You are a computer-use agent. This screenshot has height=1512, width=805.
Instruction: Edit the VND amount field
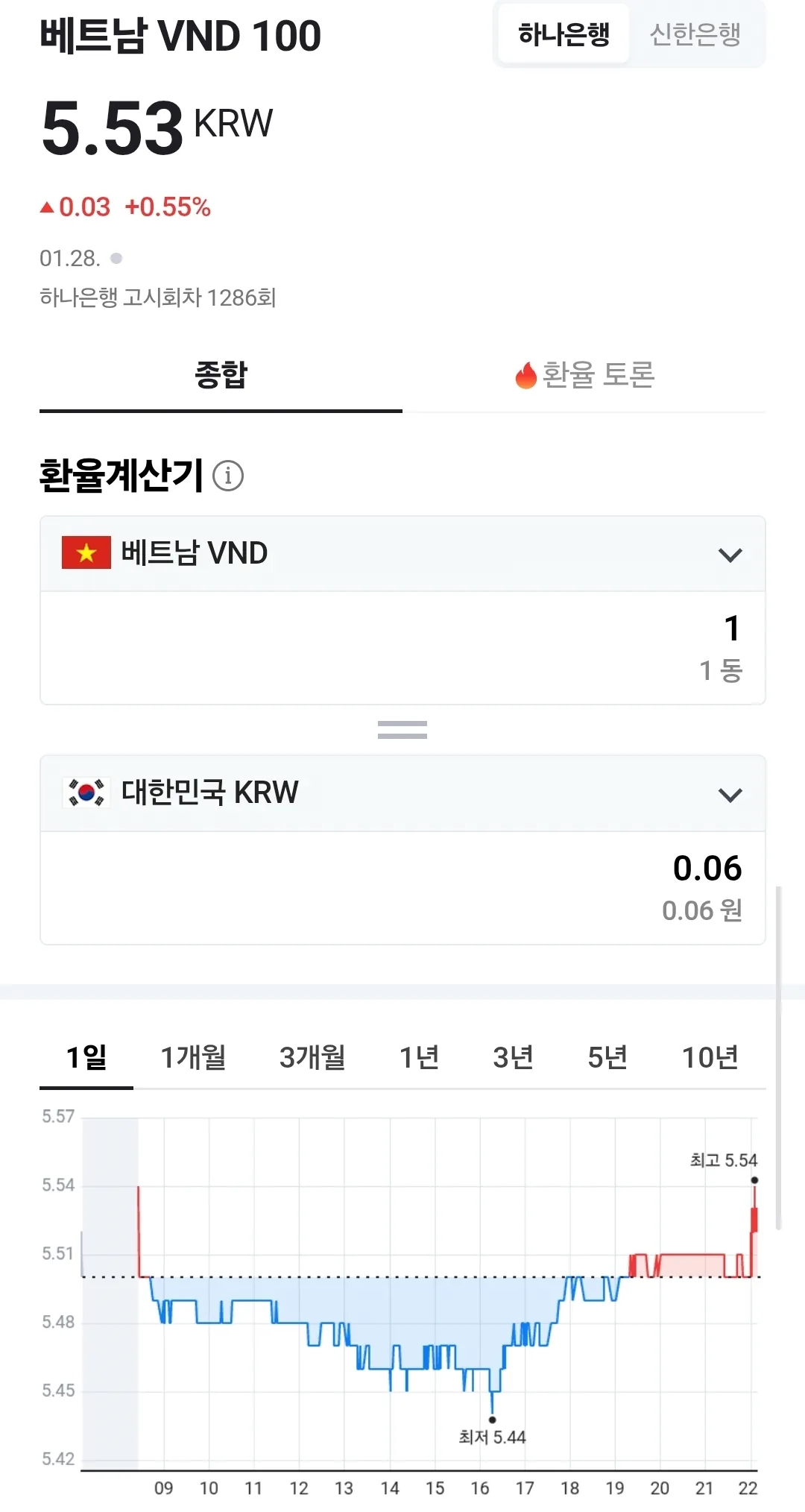coord(402,648)
